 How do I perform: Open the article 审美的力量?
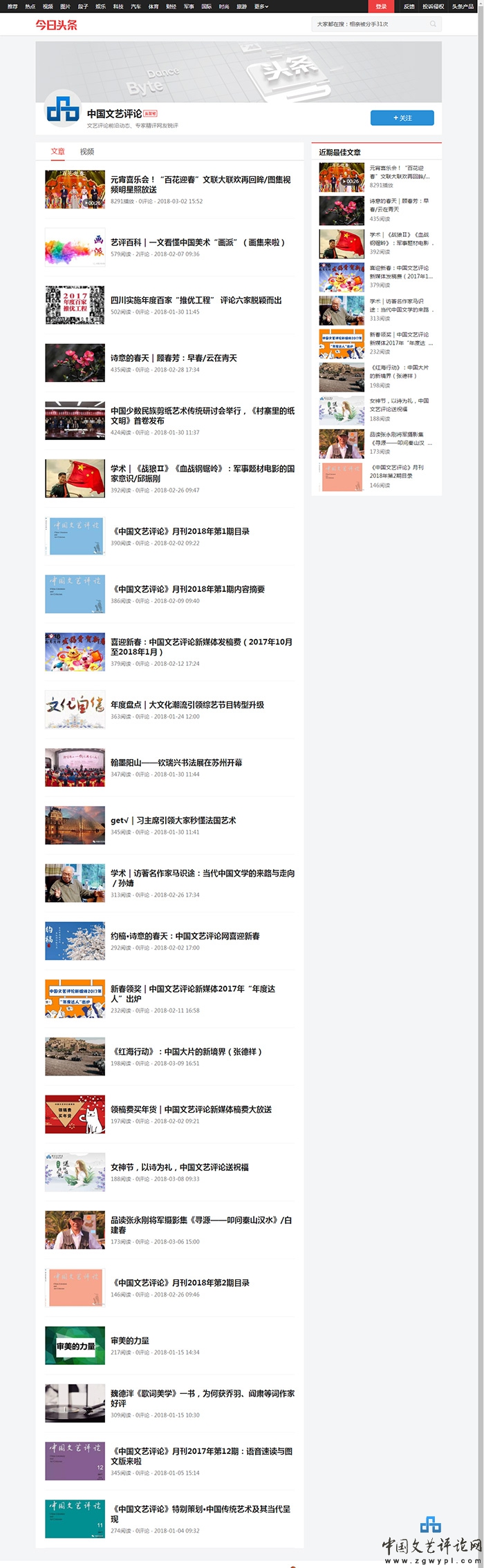point(130,1341)
